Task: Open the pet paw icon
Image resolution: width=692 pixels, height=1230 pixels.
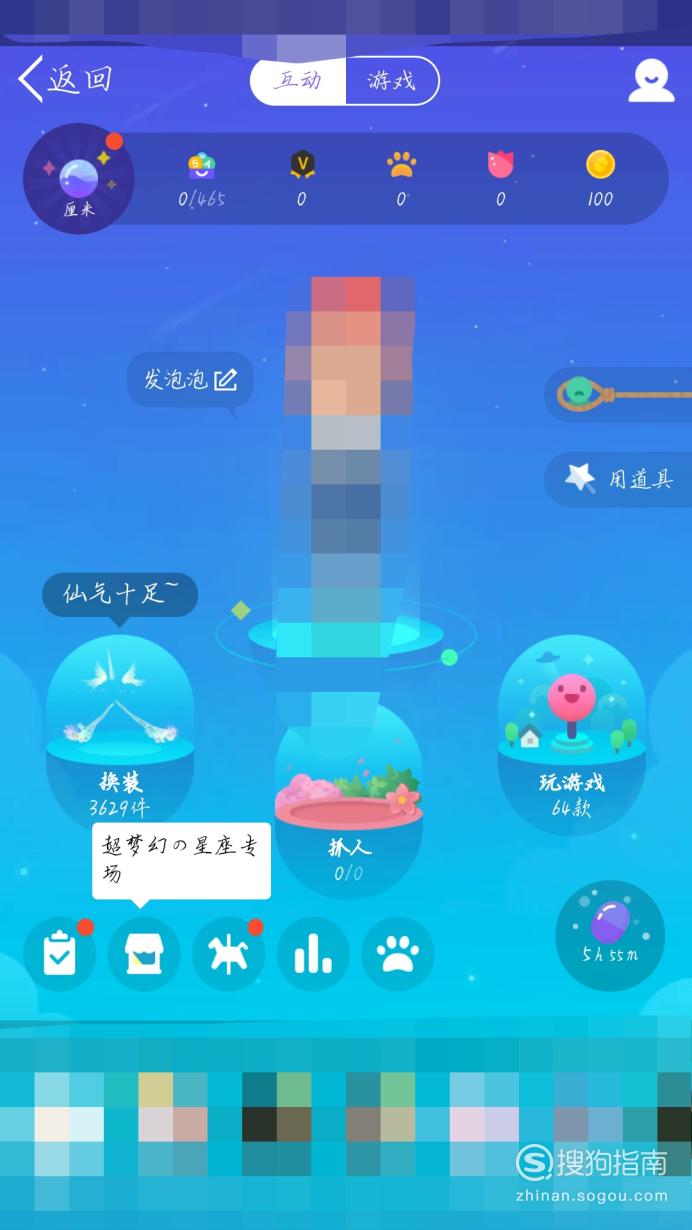Action: point(398,954)
